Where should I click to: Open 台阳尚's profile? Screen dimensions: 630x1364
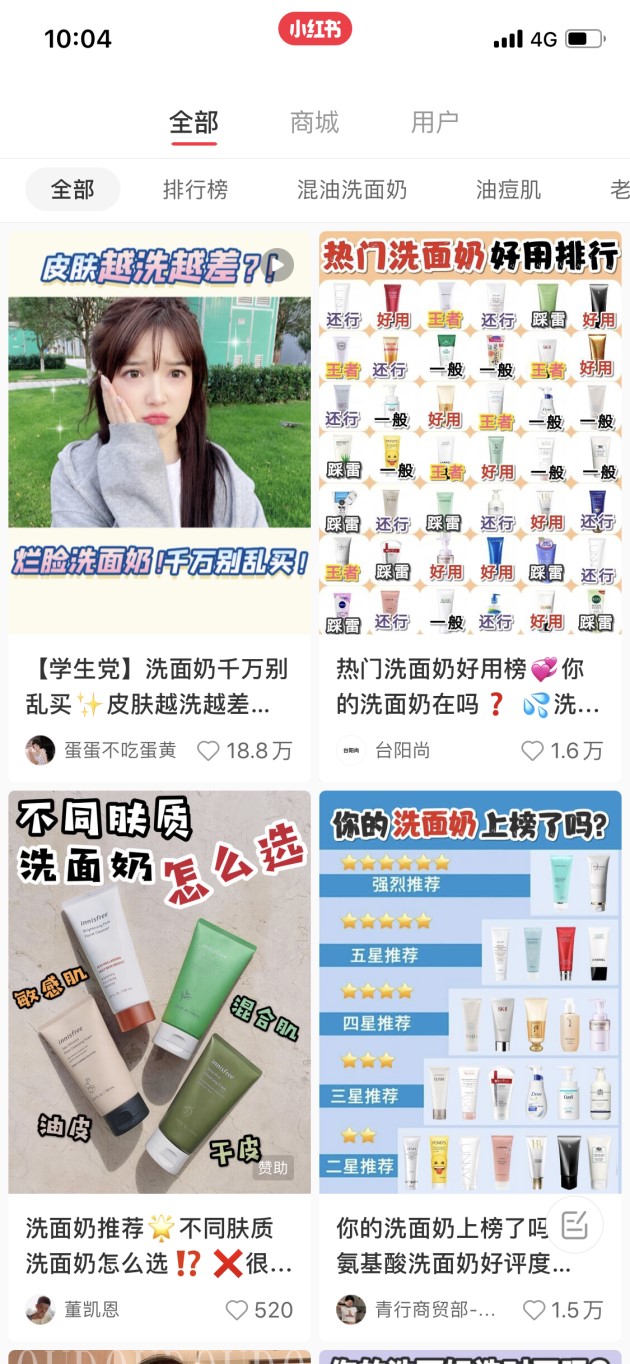pyautogui.click(x=351, y=750)
